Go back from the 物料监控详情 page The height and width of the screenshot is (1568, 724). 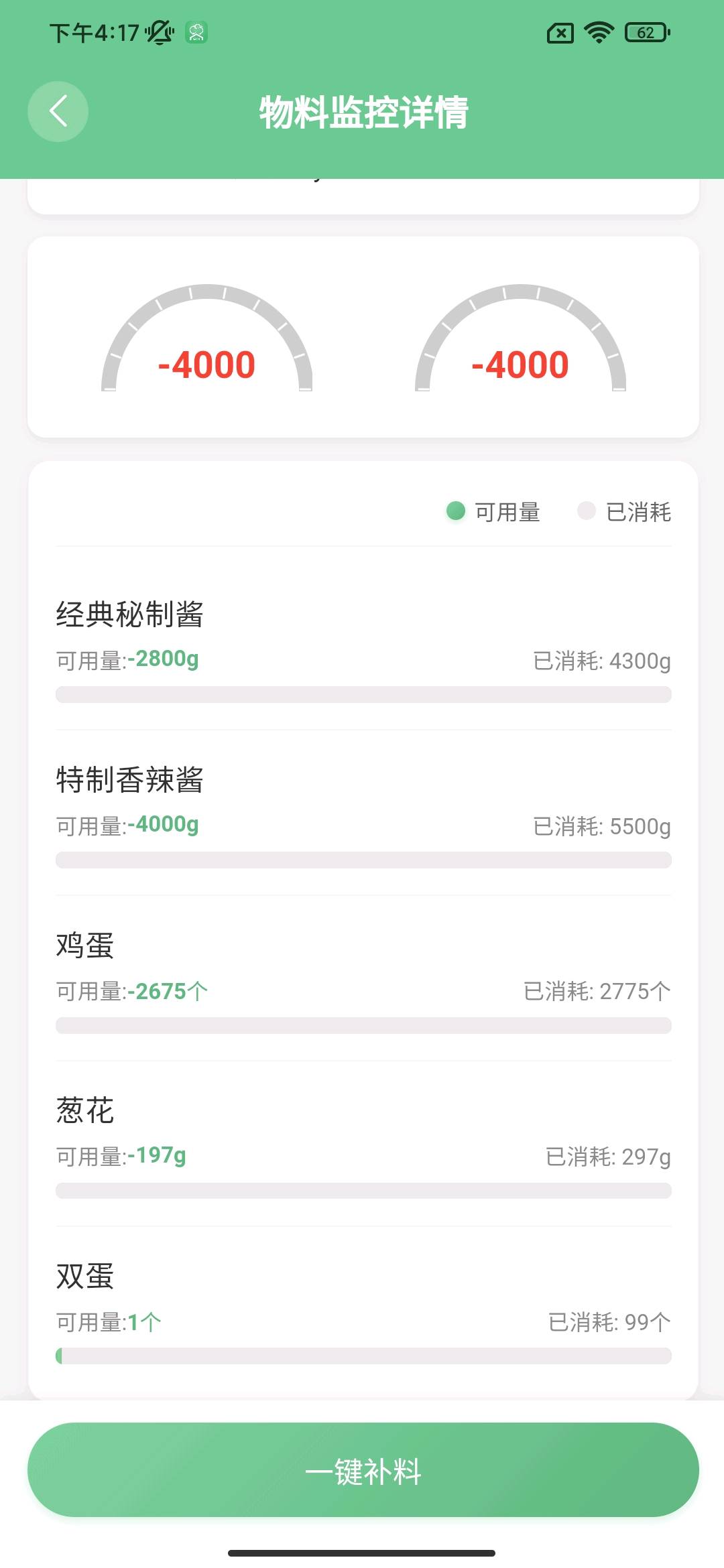pos(58,111)
